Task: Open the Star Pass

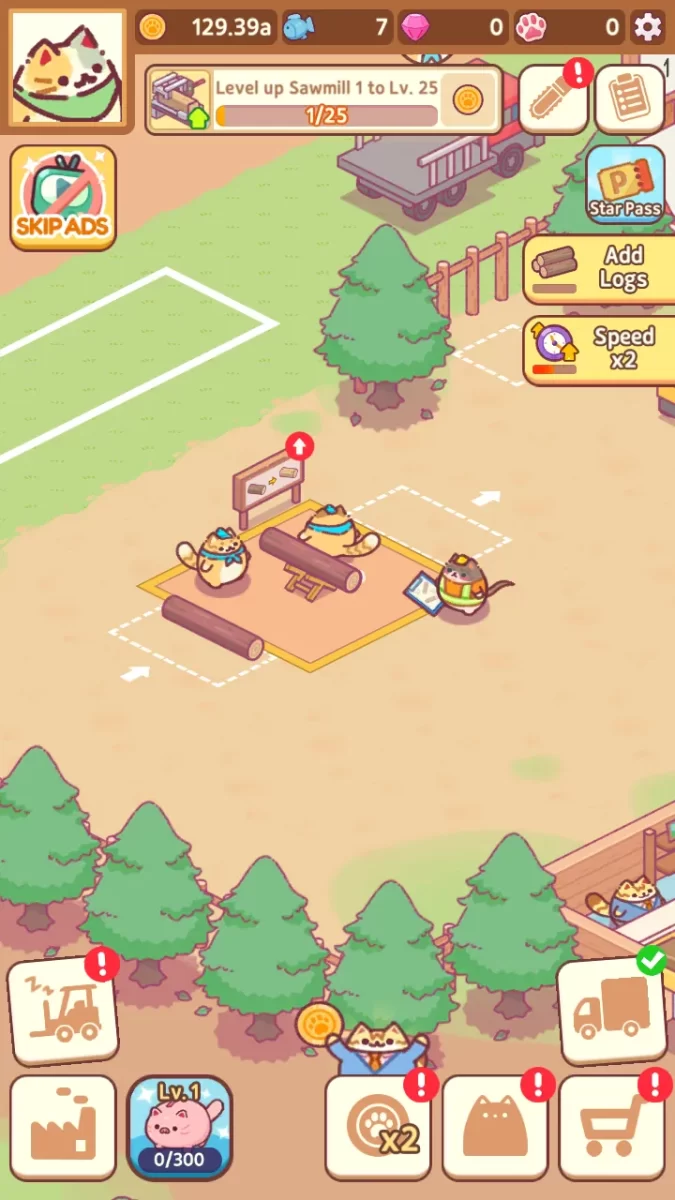Action: tap(625, 183)
